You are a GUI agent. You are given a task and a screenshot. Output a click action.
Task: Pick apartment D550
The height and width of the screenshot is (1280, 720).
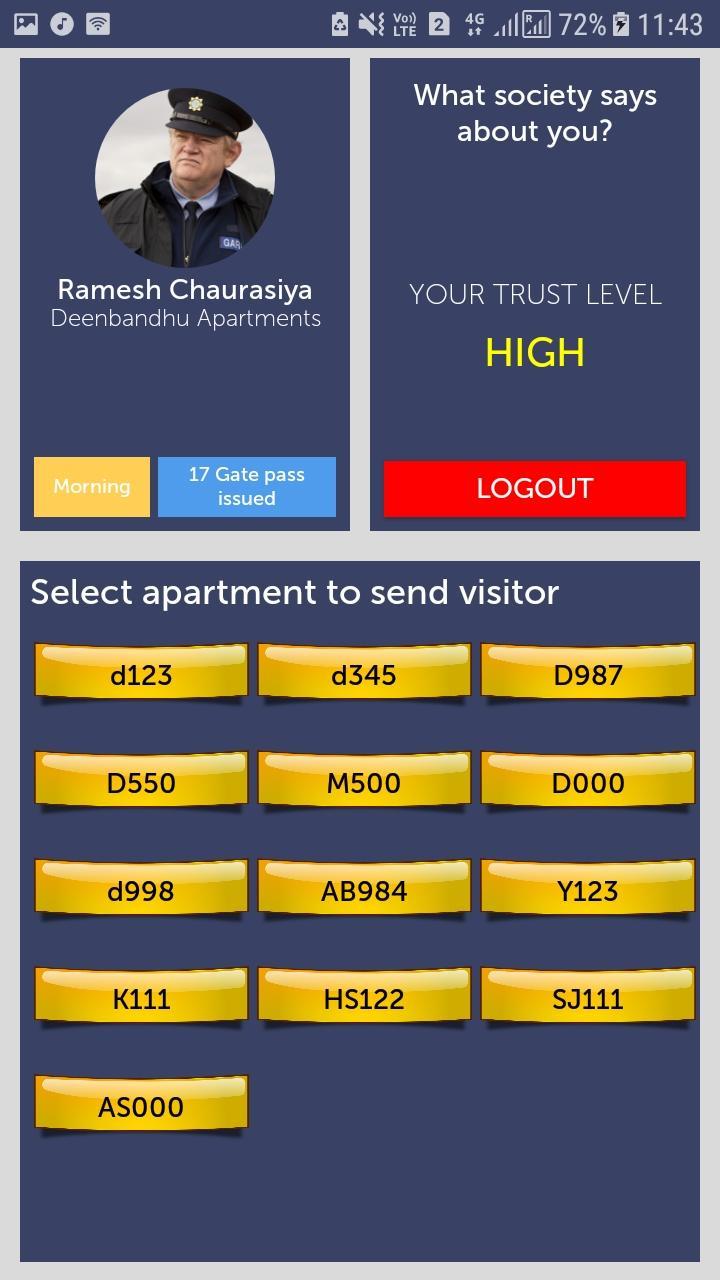pos(141,779)
